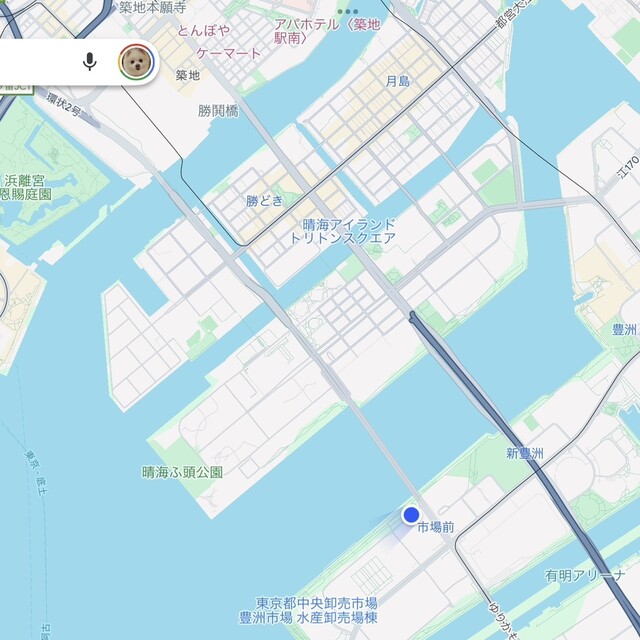Select the 有明アリーナ place label
This screenshot has height=640, width=640.
click(583, 576)
